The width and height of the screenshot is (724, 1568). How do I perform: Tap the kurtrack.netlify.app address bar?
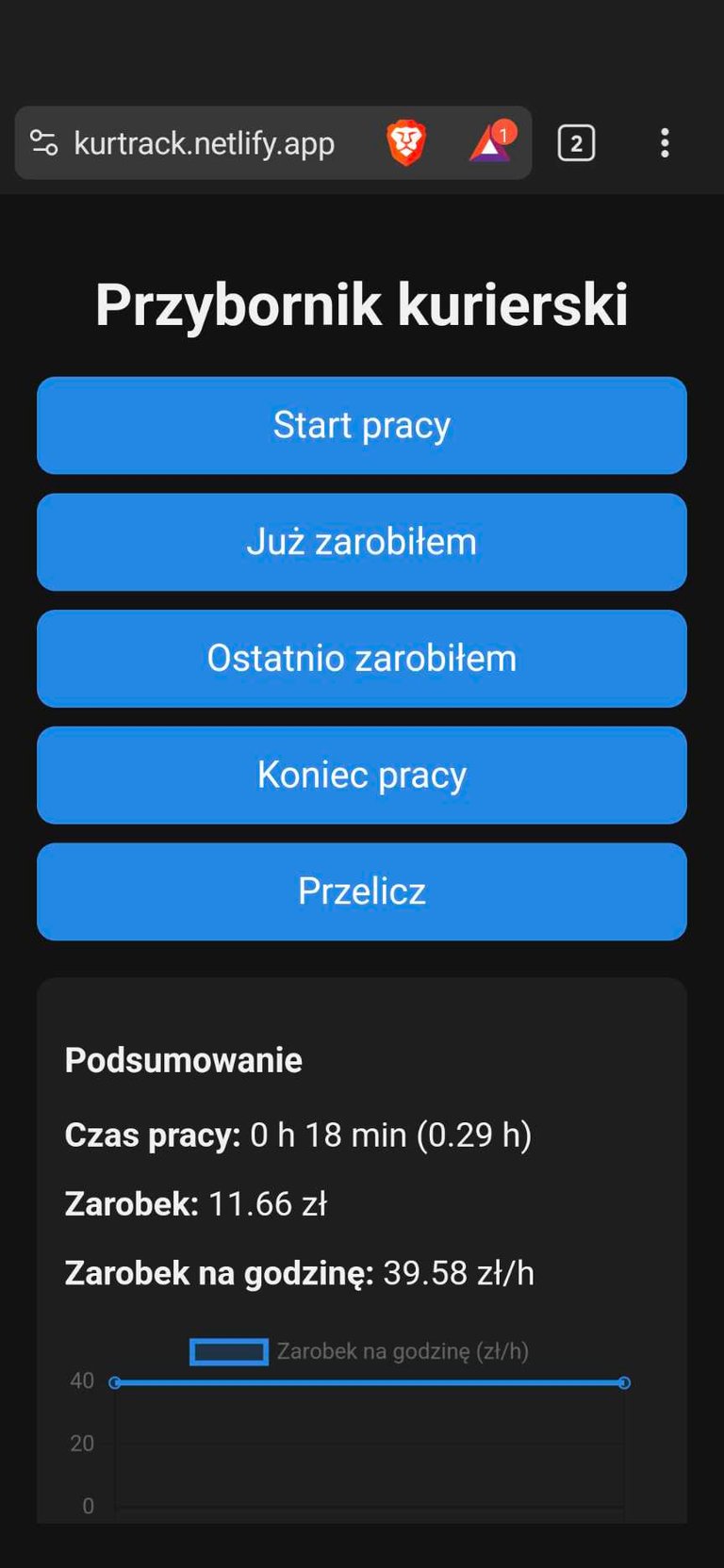(204, 143)
